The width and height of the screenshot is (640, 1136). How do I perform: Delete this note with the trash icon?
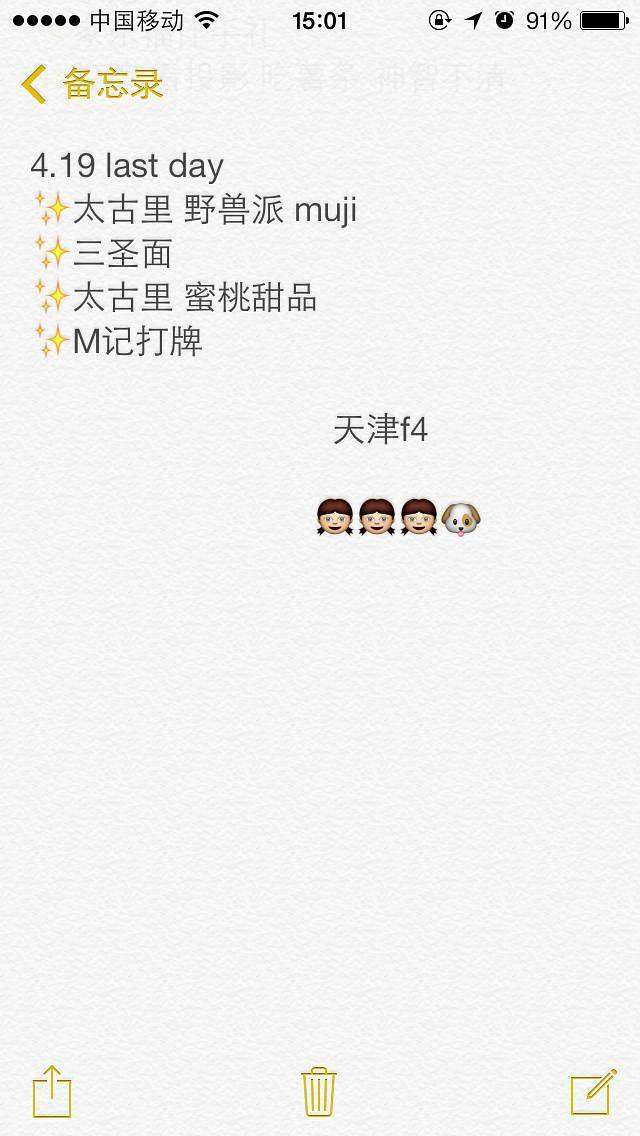coord(319,1091)
